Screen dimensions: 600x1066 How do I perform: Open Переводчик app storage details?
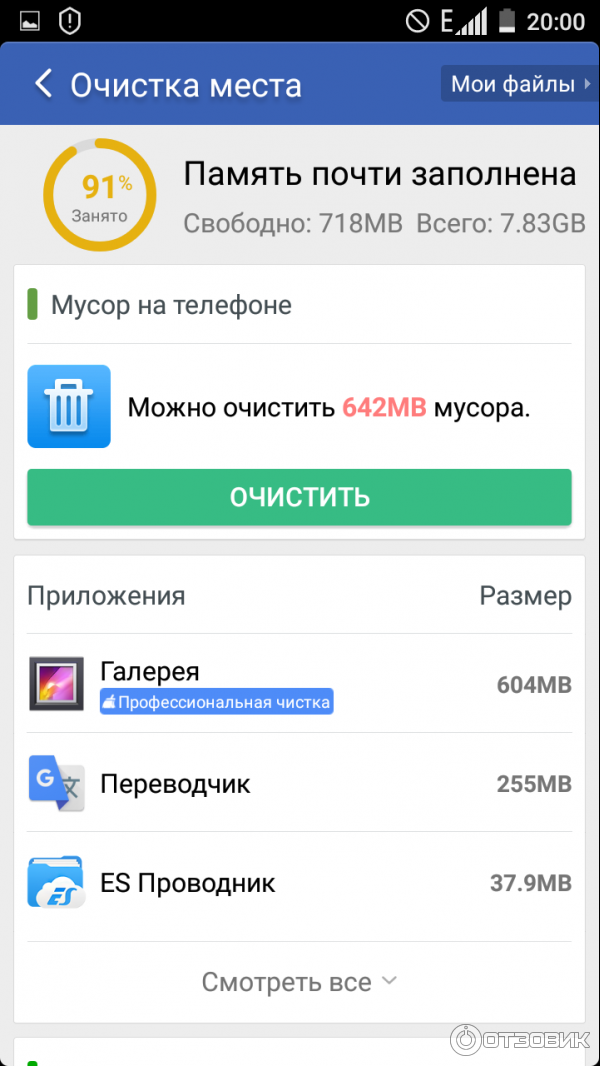click(x=300, y=783)
